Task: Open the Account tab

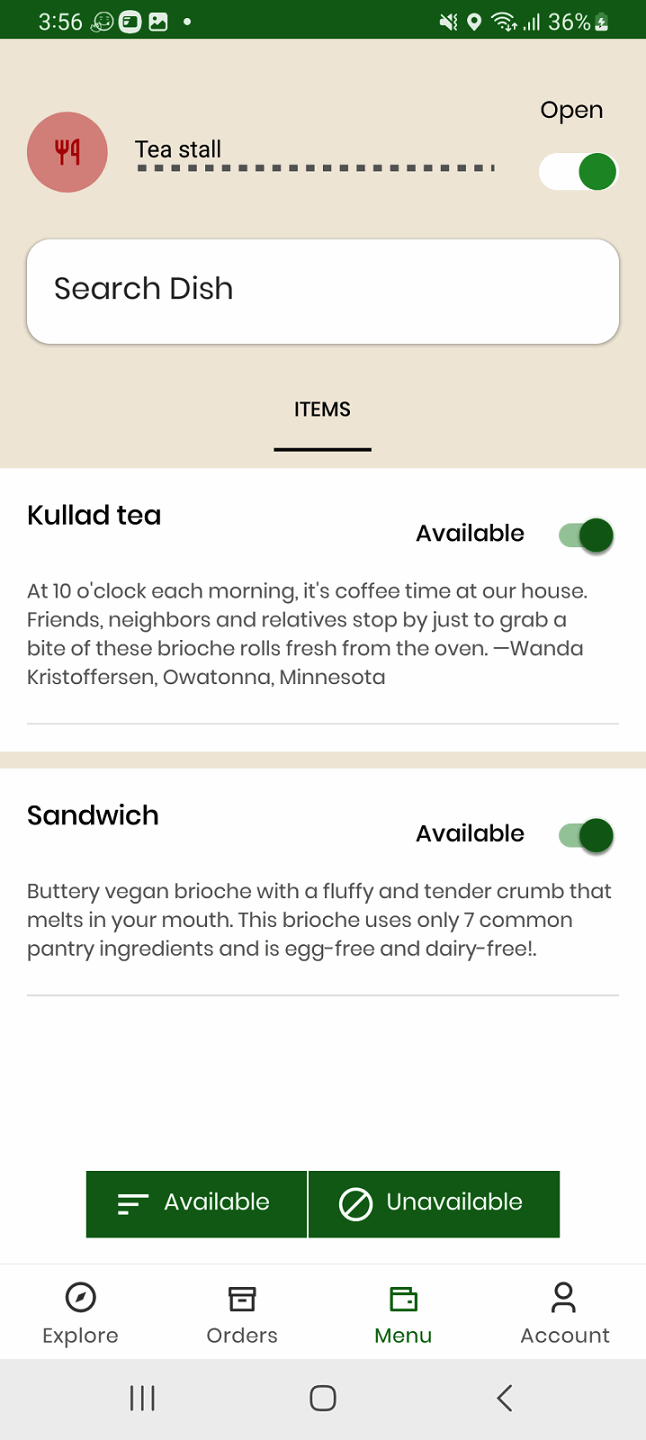Action: 564,1314
